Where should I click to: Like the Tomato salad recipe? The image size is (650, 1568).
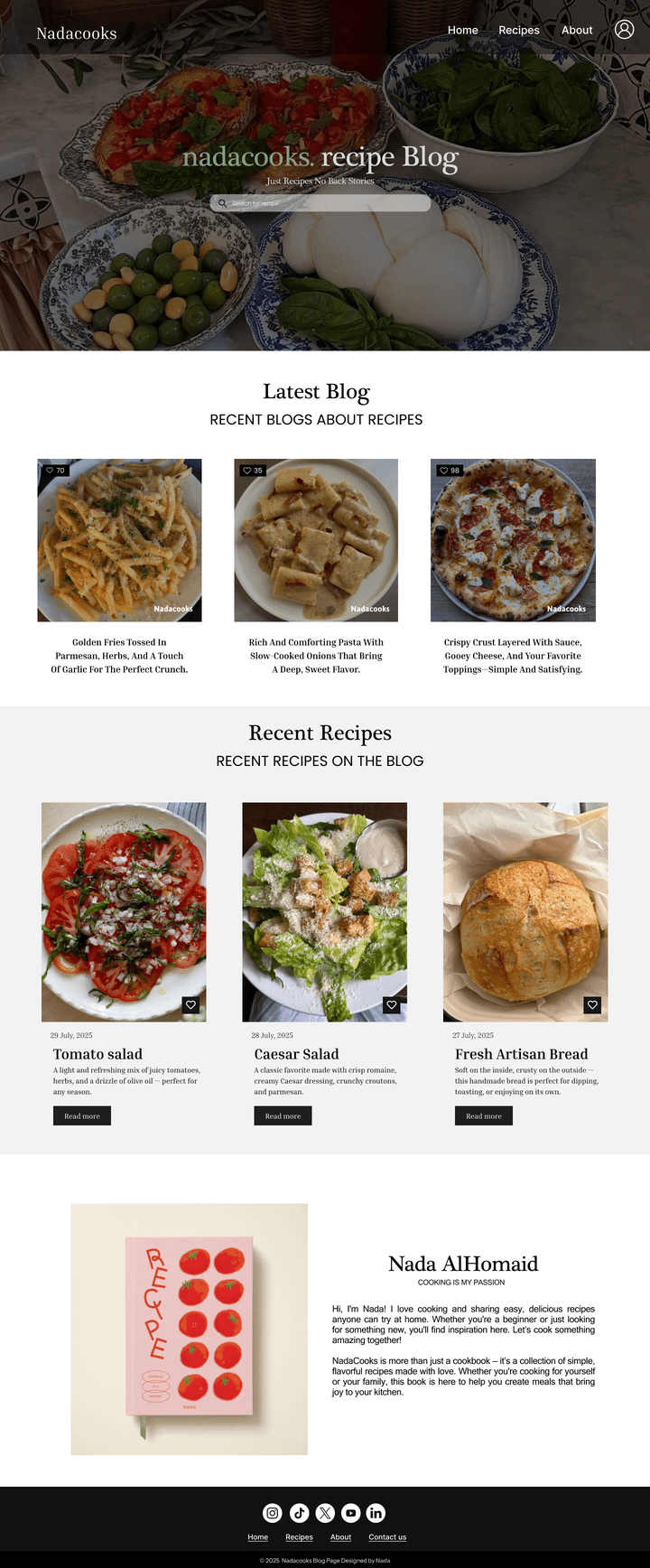(x=190, y=1004)
